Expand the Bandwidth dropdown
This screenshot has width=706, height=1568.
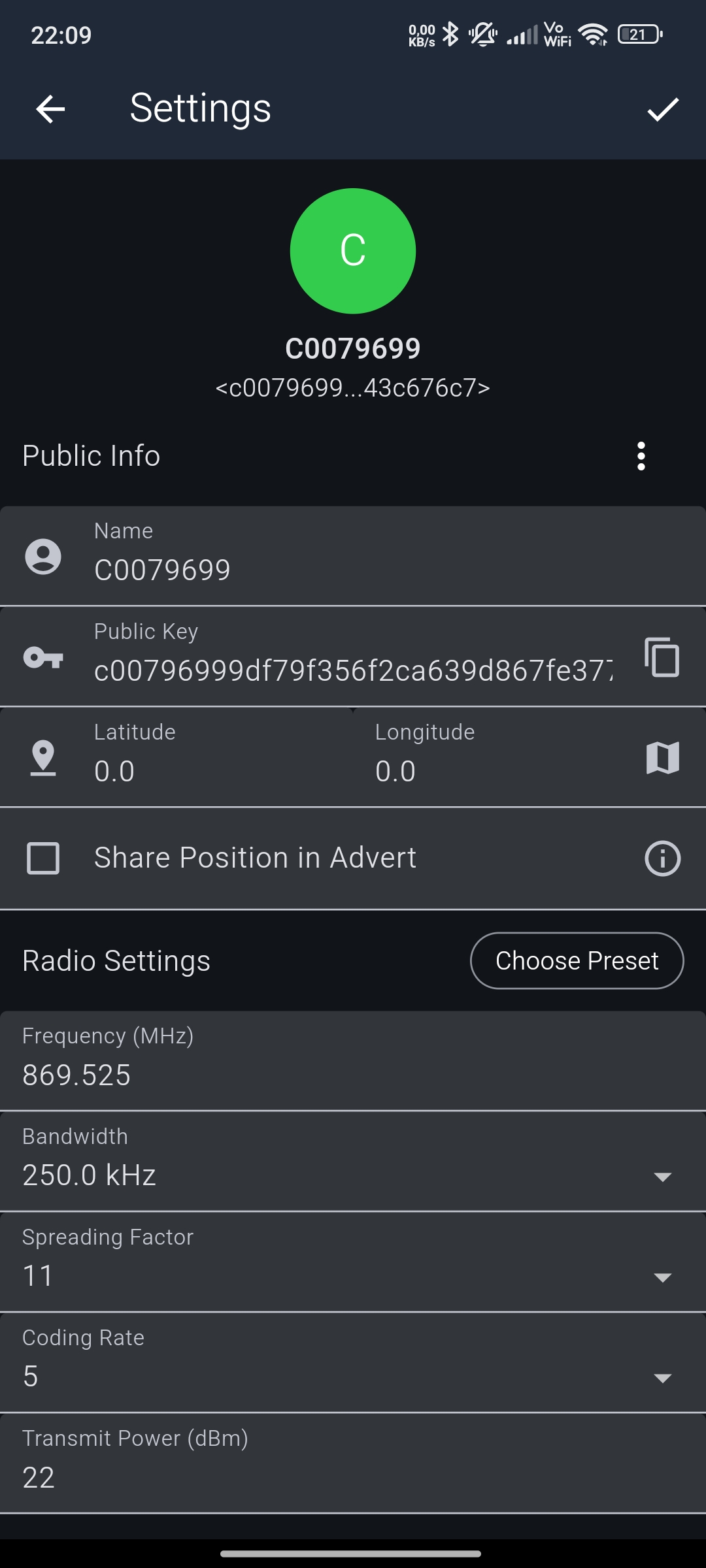(353, 1175)
